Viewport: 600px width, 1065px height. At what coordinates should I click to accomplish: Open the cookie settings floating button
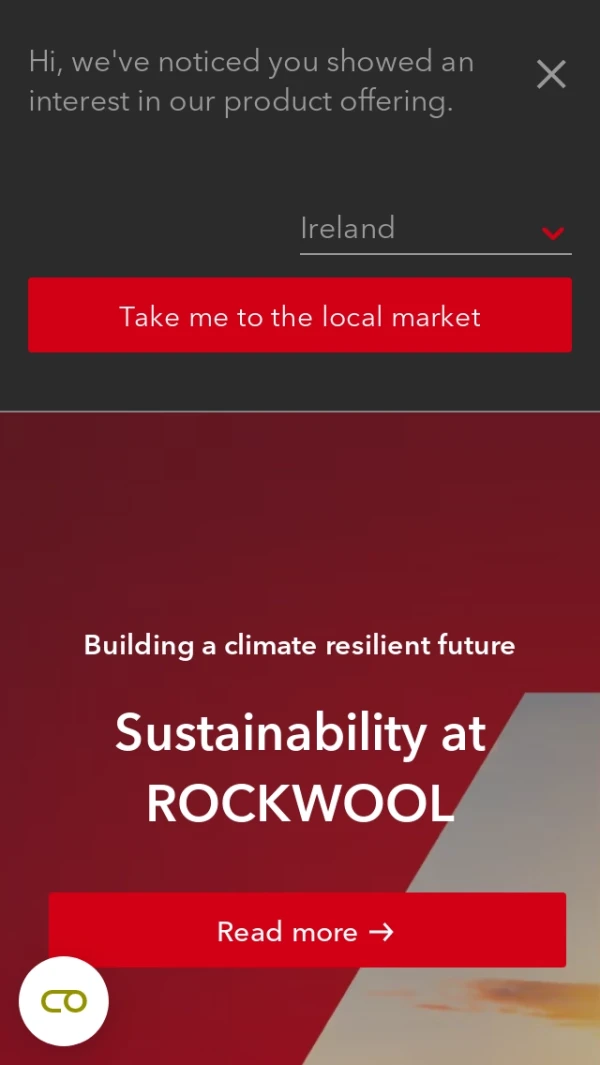pos(64,1001)
